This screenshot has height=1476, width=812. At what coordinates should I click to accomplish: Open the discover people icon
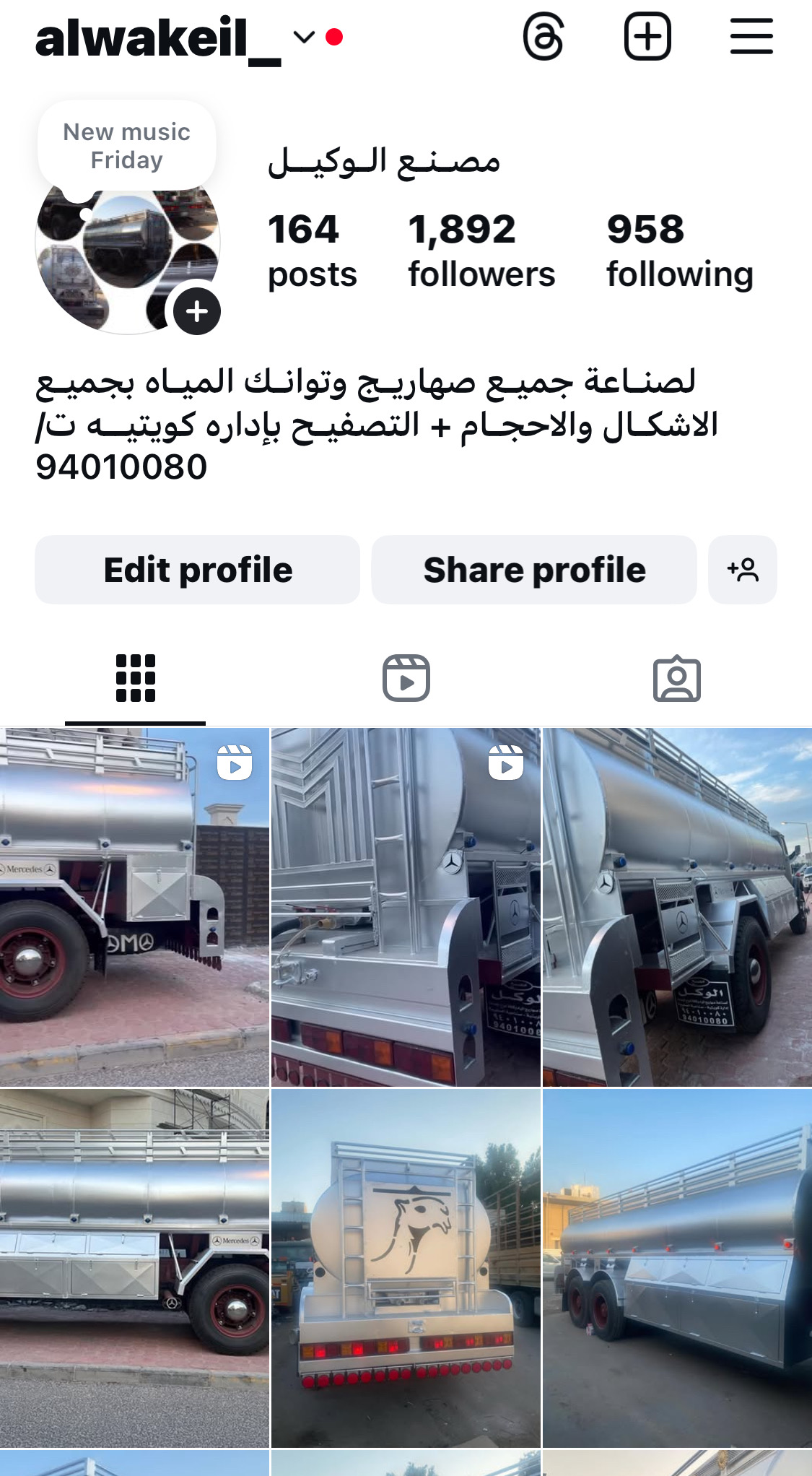point(743,570)
